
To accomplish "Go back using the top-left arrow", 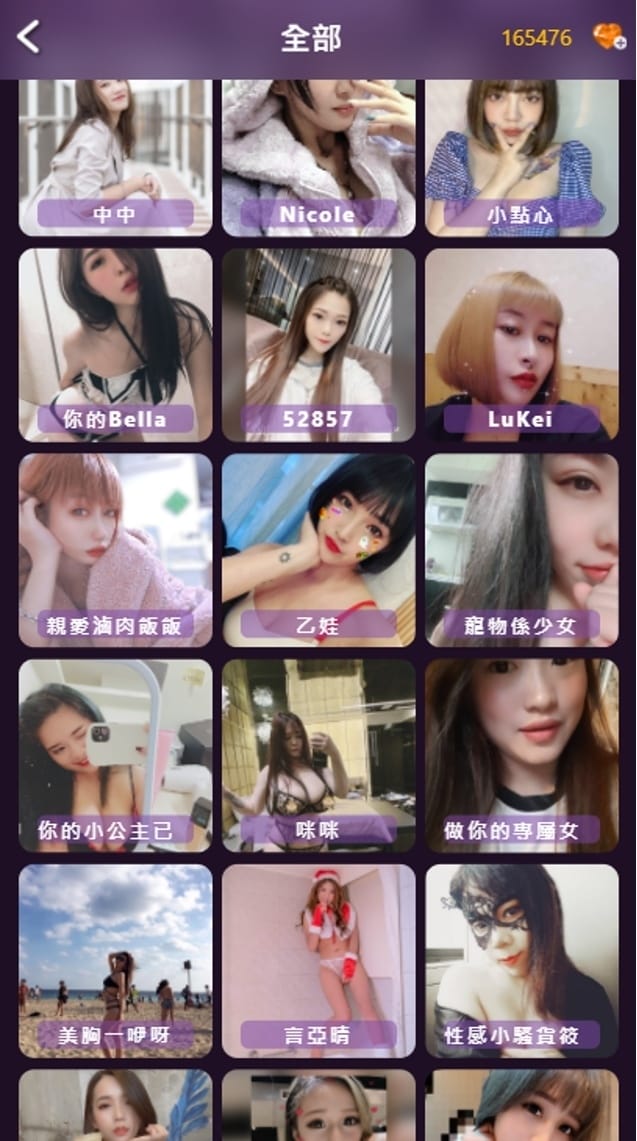I will pyautogui.click(x=29, y=38).
